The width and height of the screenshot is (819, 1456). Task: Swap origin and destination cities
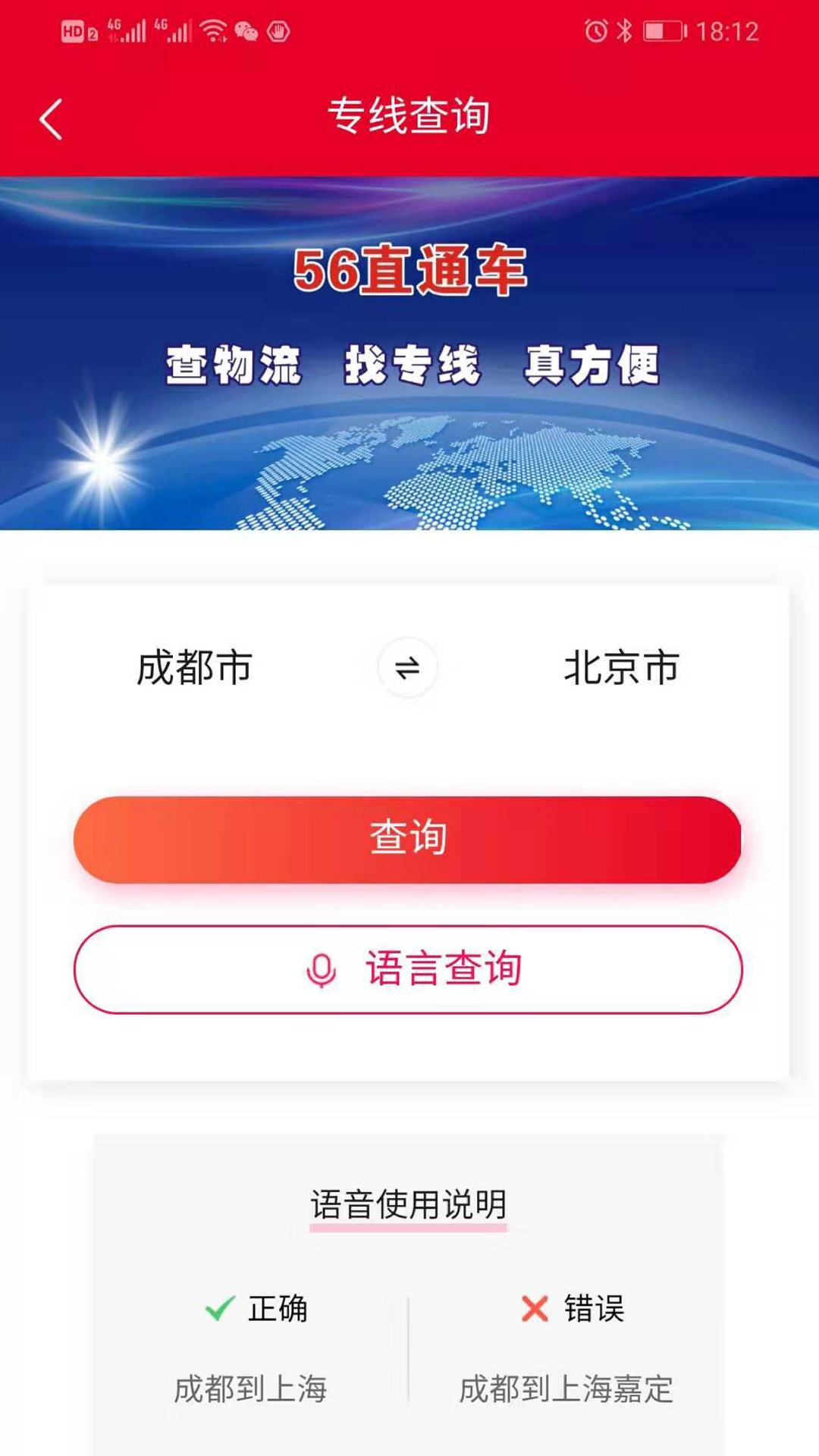407,668
